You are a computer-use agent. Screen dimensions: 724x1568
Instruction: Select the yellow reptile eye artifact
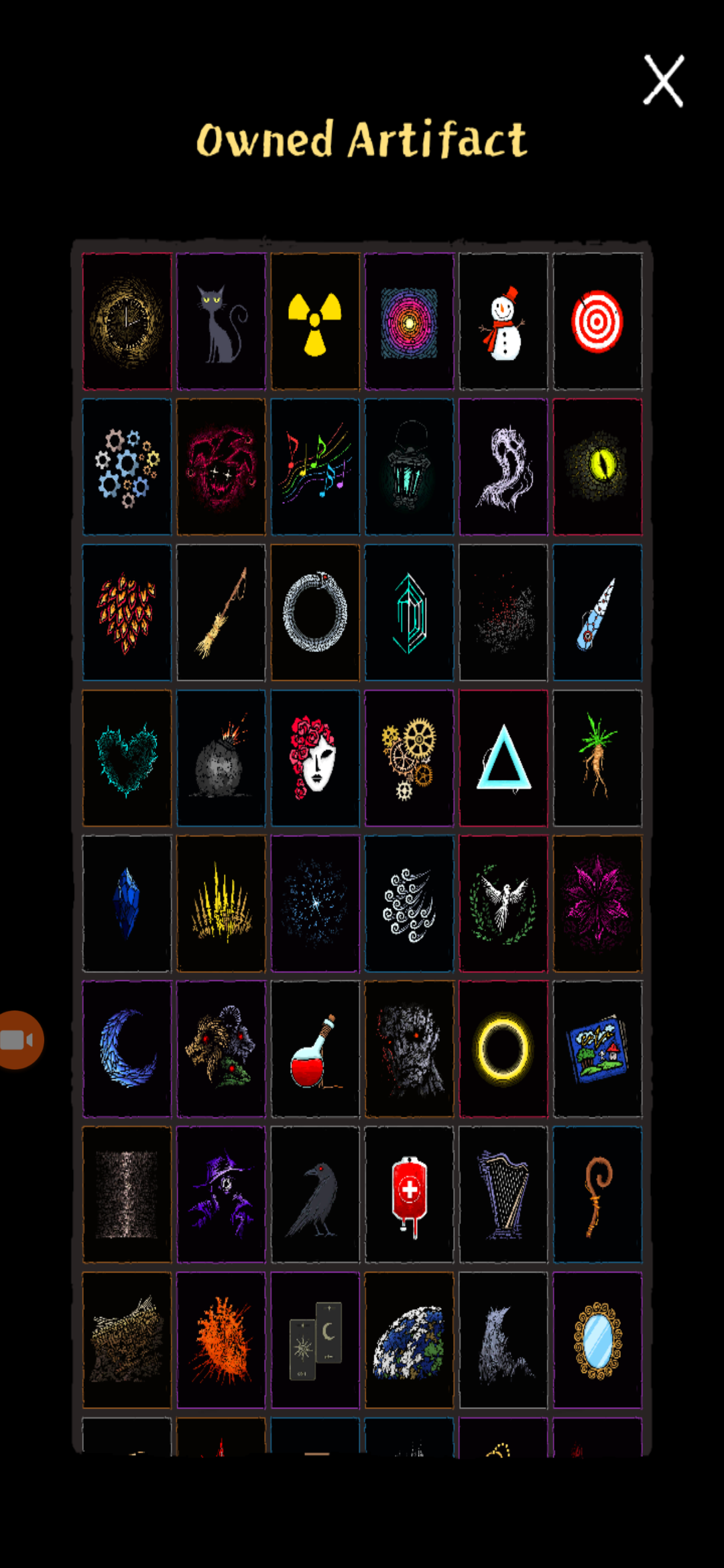[x=597, y=467]
